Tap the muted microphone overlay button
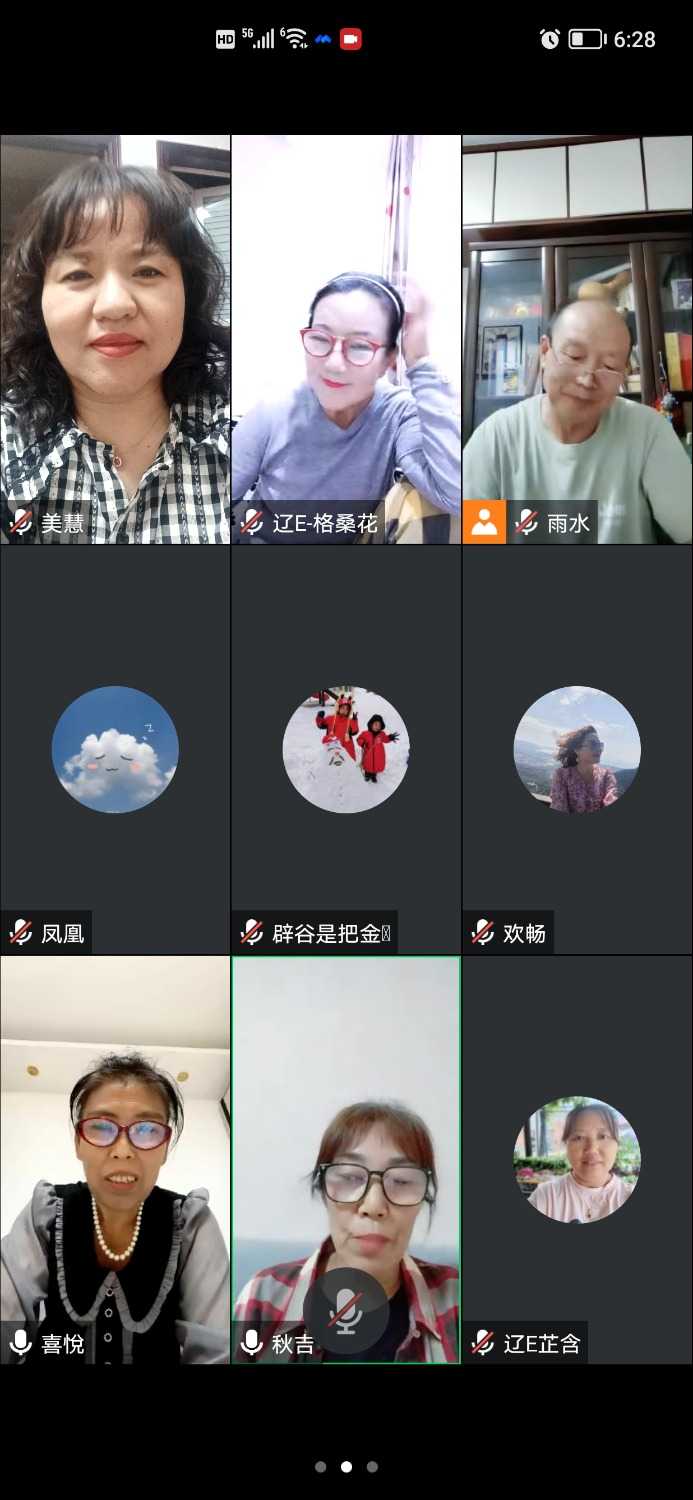Viewport: 693px width, 1500px height. pos(346,1310)
